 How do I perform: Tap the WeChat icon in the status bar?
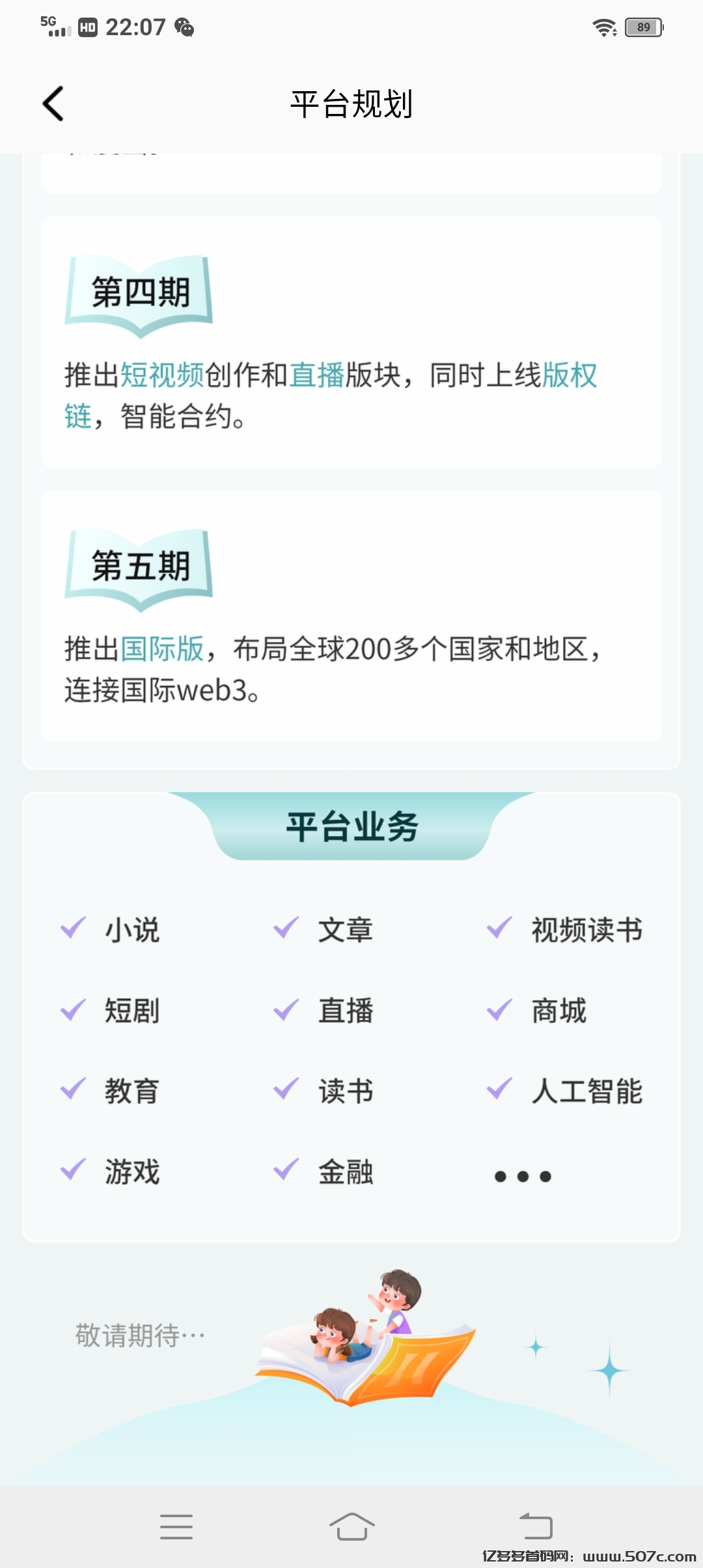[x=184, y=27]
